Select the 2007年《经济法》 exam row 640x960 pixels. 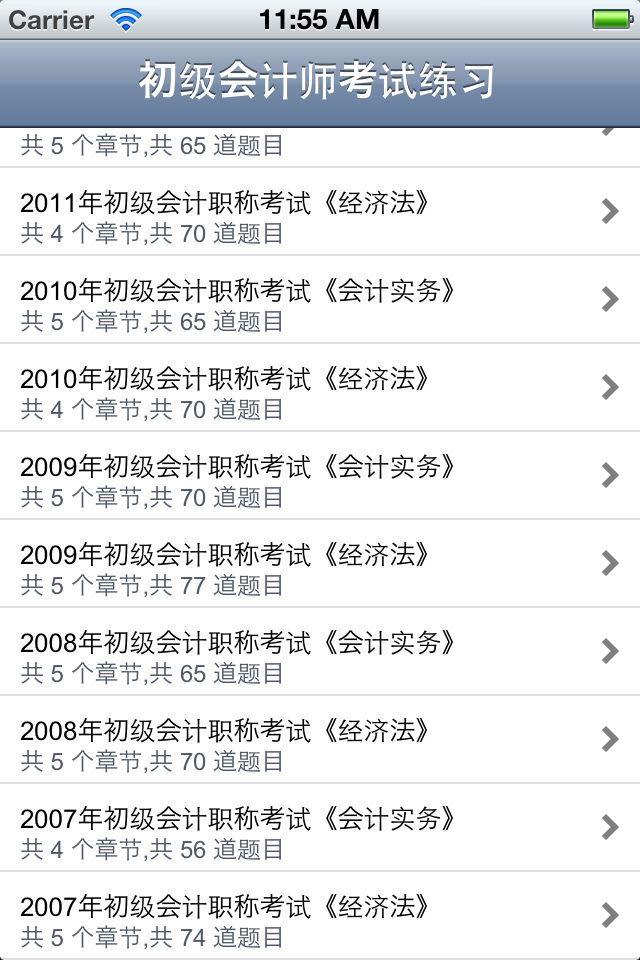pyautogui.click(x=300, y=916)
